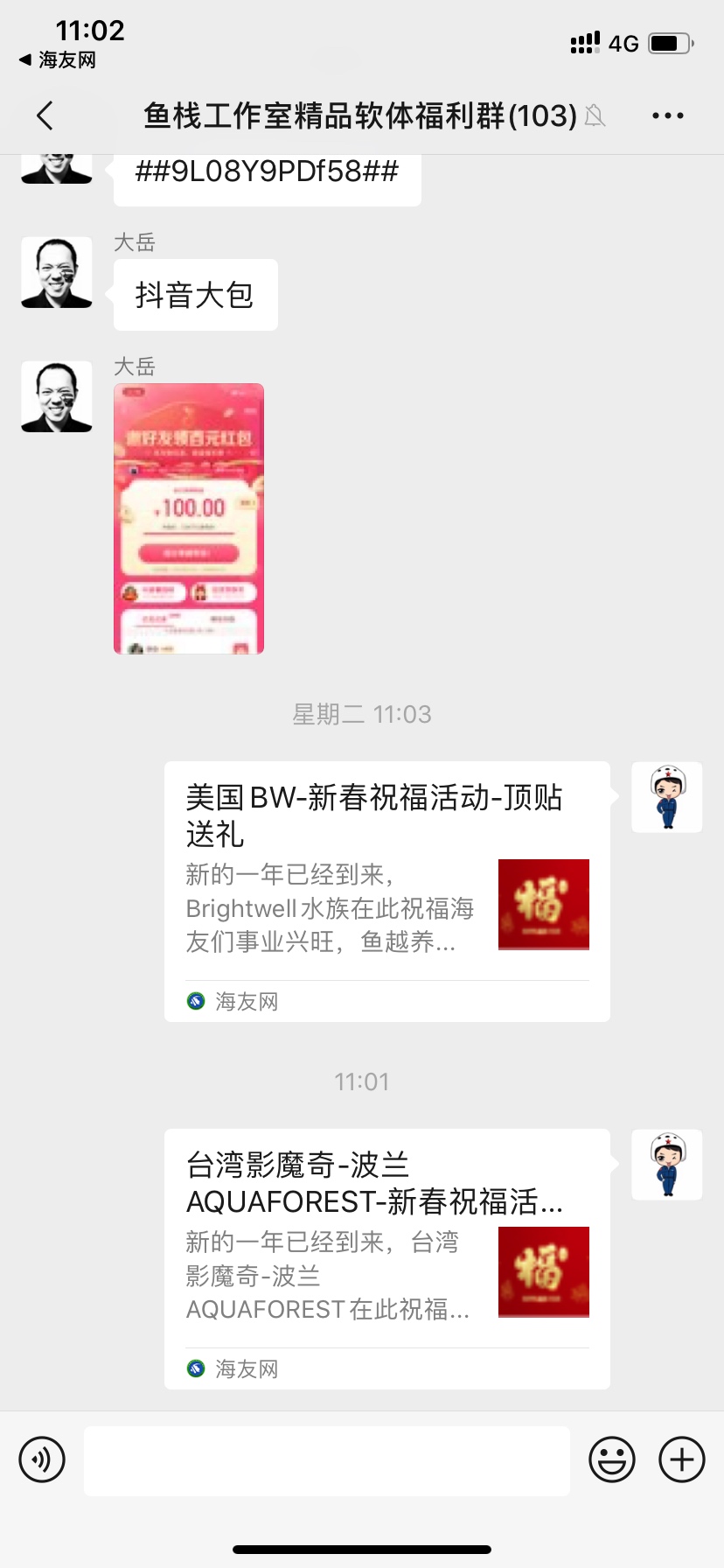Open the emoji sticker panel
The width and height of the screenshot is (724, 1568).
point(611,1459)
